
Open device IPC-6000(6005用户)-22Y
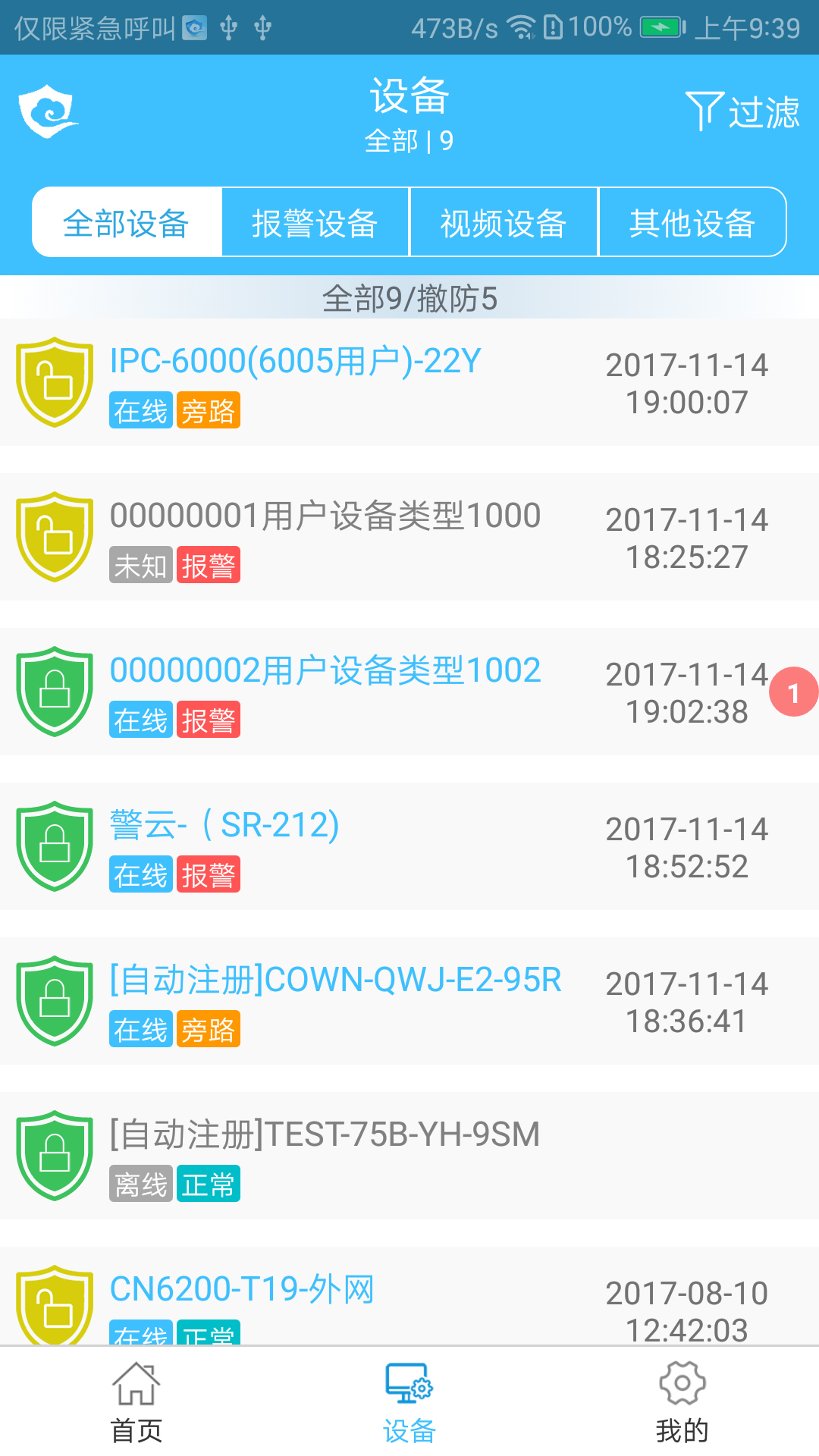pos(296,362)
